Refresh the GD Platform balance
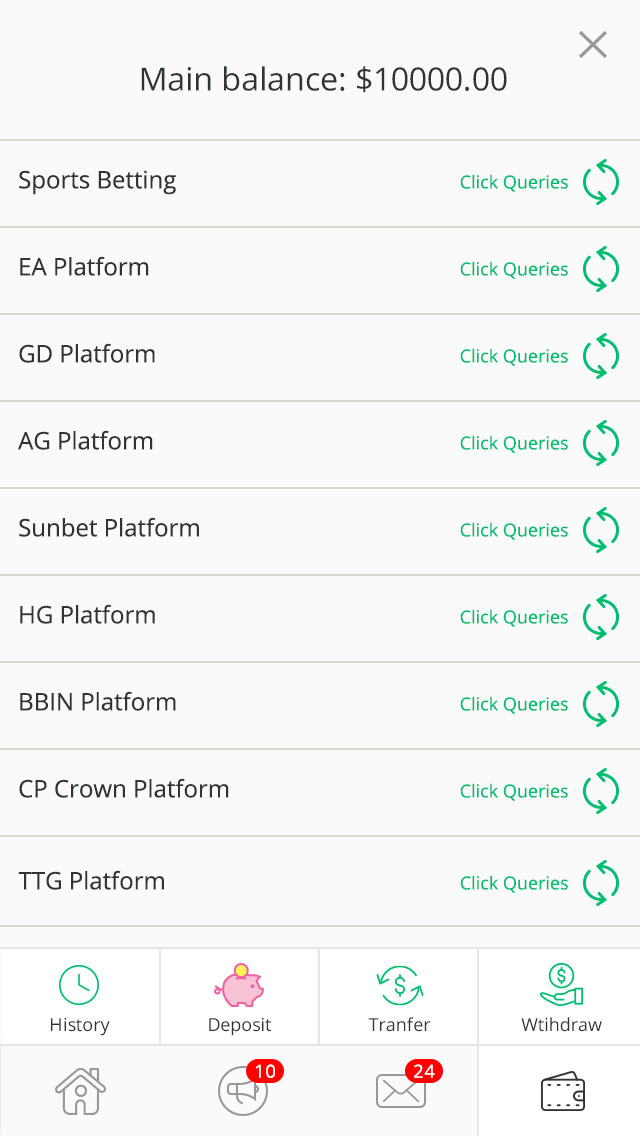 tap(601, 356)
